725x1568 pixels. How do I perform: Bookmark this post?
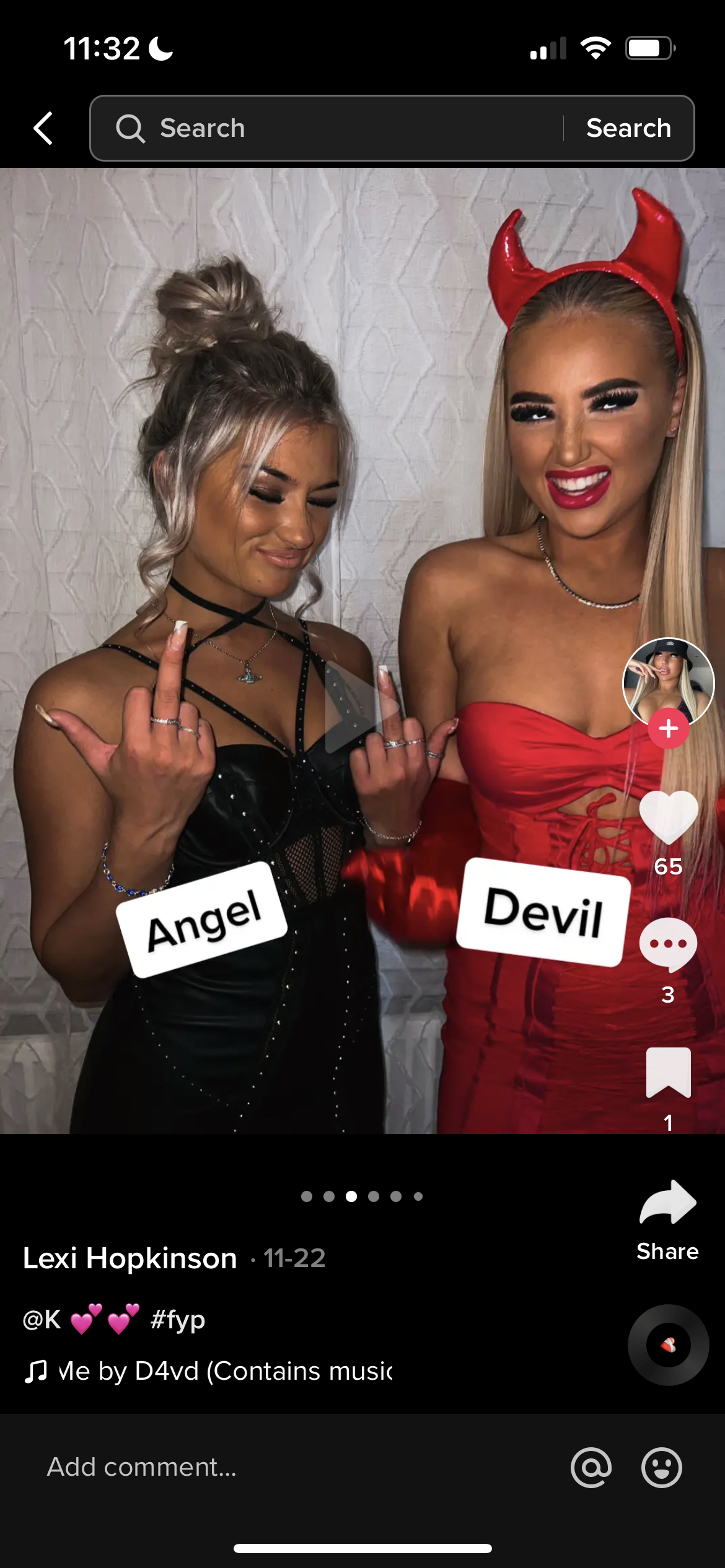668,1073
